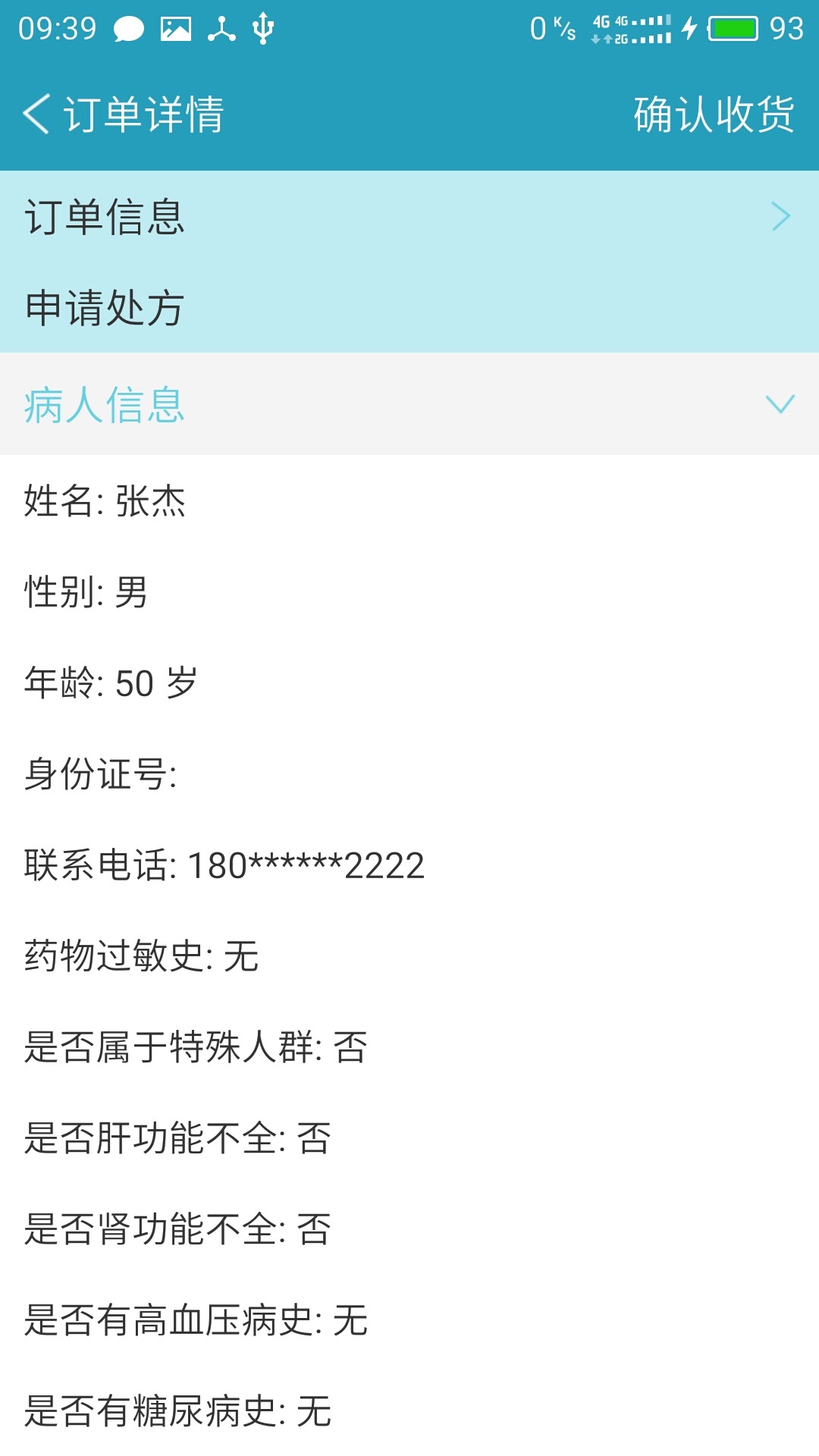Tap the 药物过敏史 entry showing 无

click(141, 957)
